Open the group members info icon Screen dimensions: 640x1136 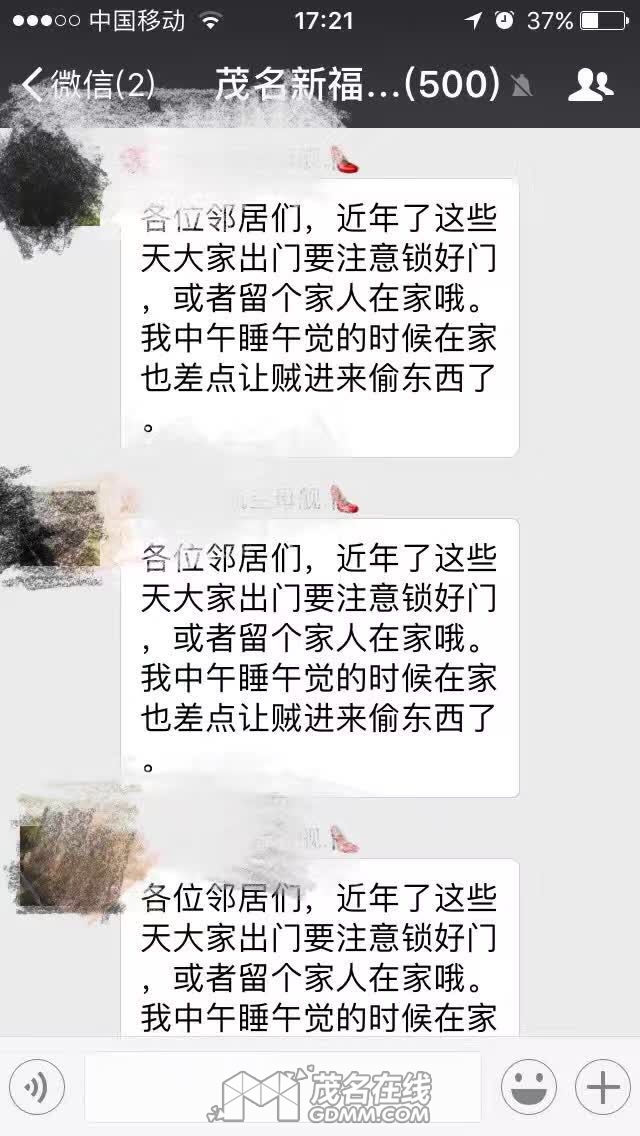[590, 85]
